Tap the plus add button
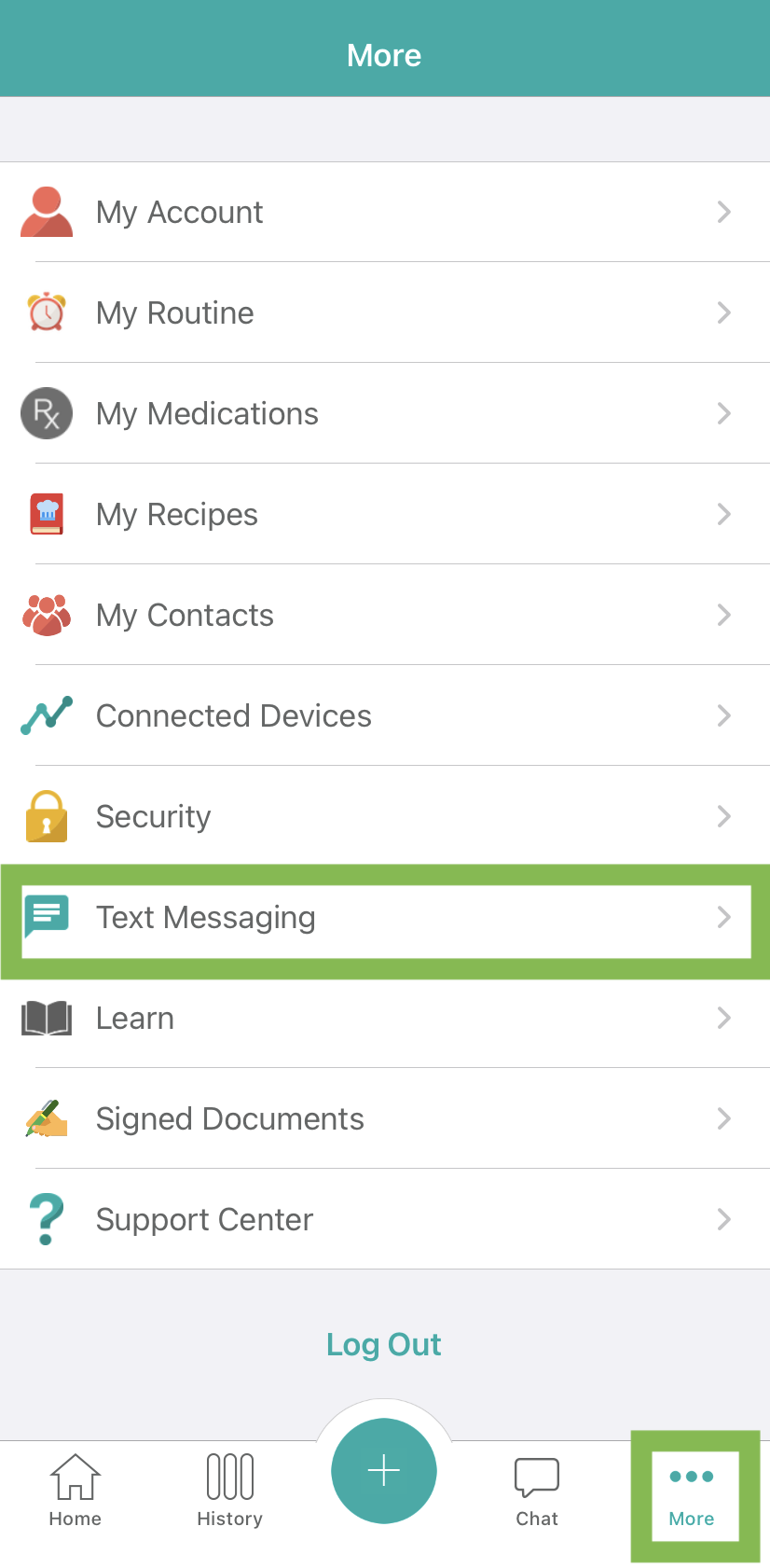 coord(384,1470)
